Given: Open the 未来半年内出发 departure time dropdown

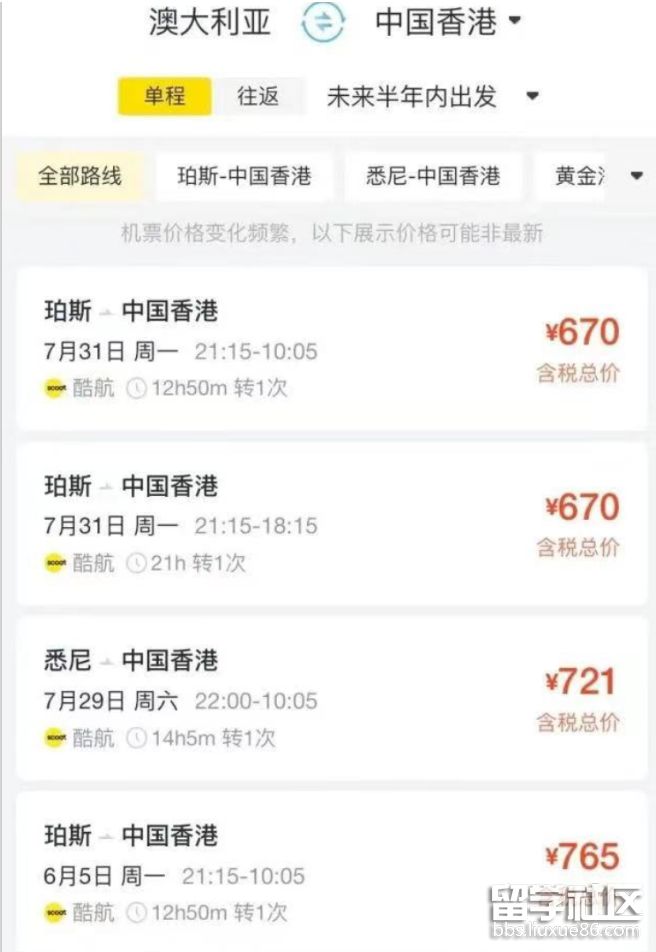Looking at the screenshot, I should click(x=432, y=96).
